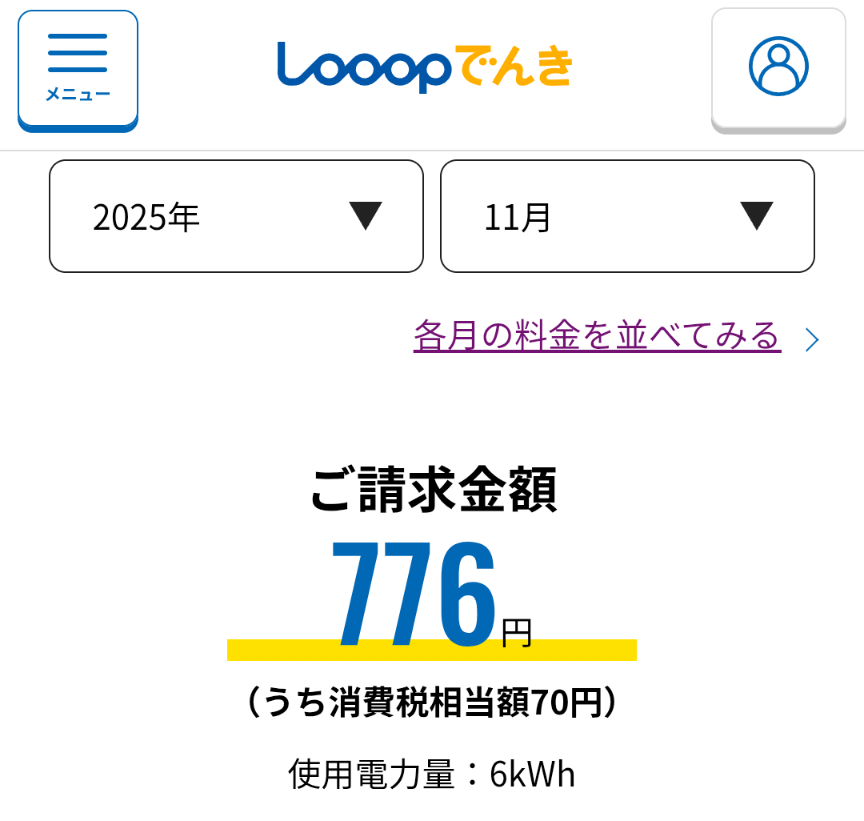This screenshot has width=864, height=821.
Task: Open the account profile icon
Action: 778,67
